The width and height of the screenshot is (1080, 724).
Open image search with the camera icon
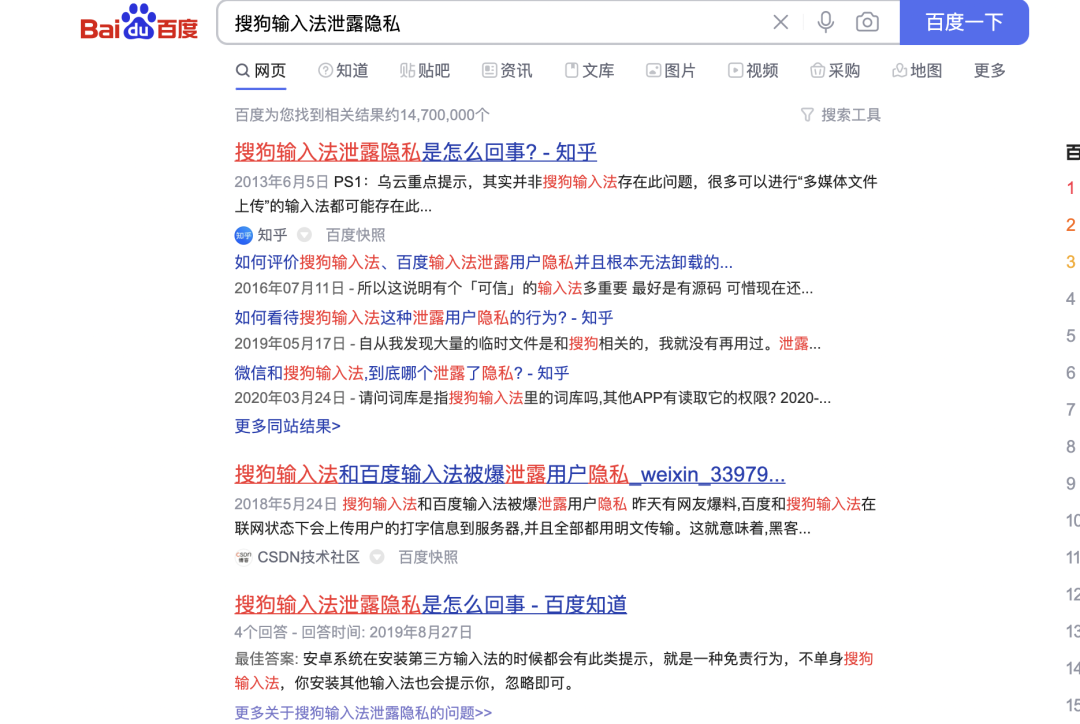click(x=867, y=22)
